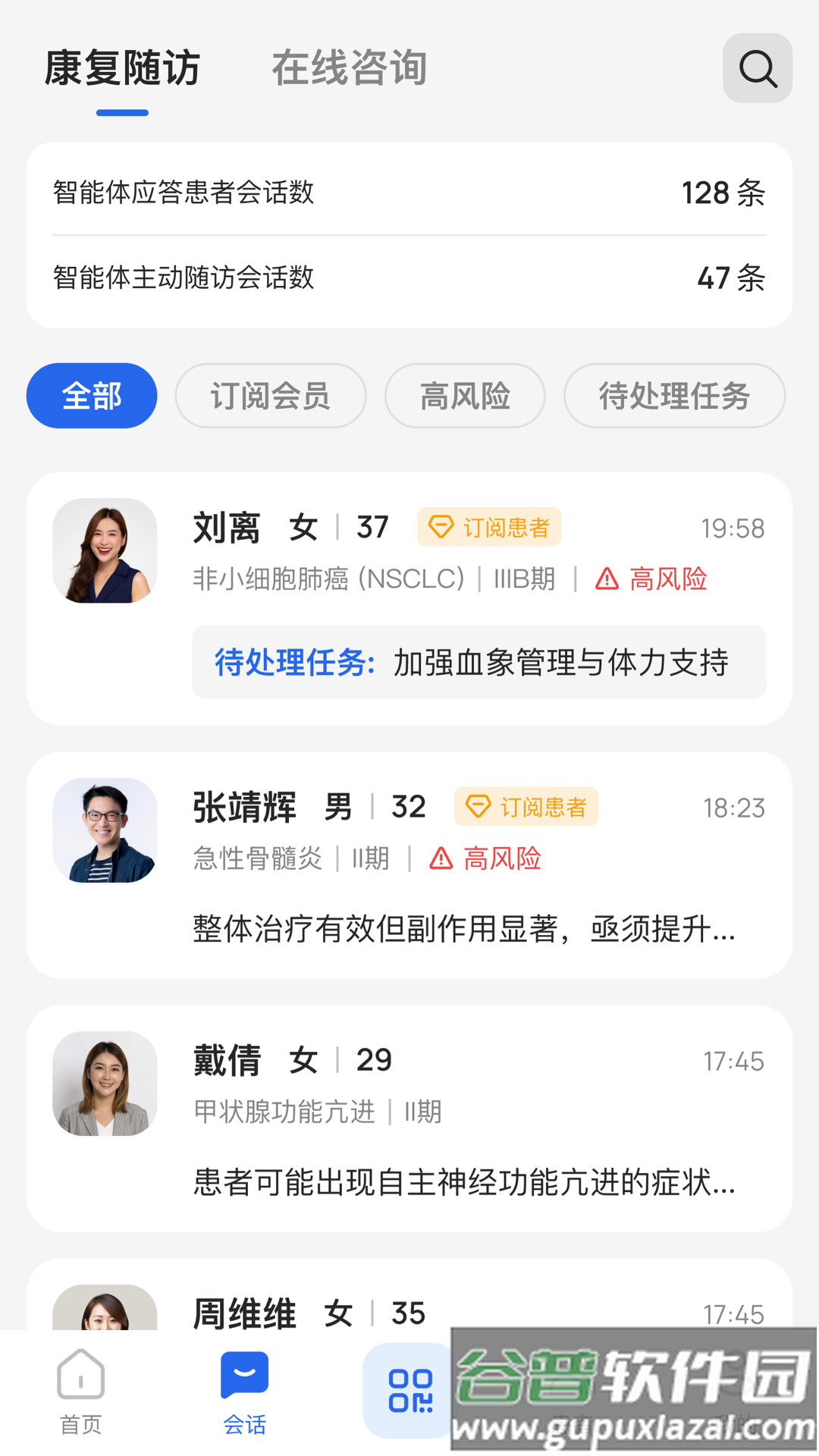
Task: Switch to the 会话 tab
Action: (x=244, y=1392)
